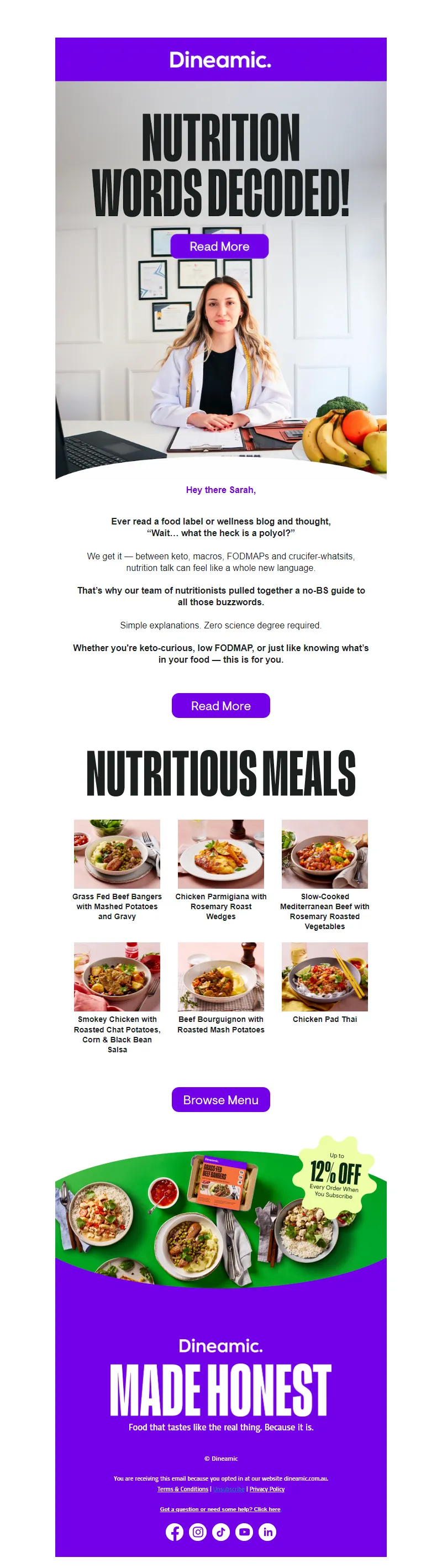This screenshot has width=442, height=1568.
Task: Tap the Browse Menu button
Action: [220, 1099]
